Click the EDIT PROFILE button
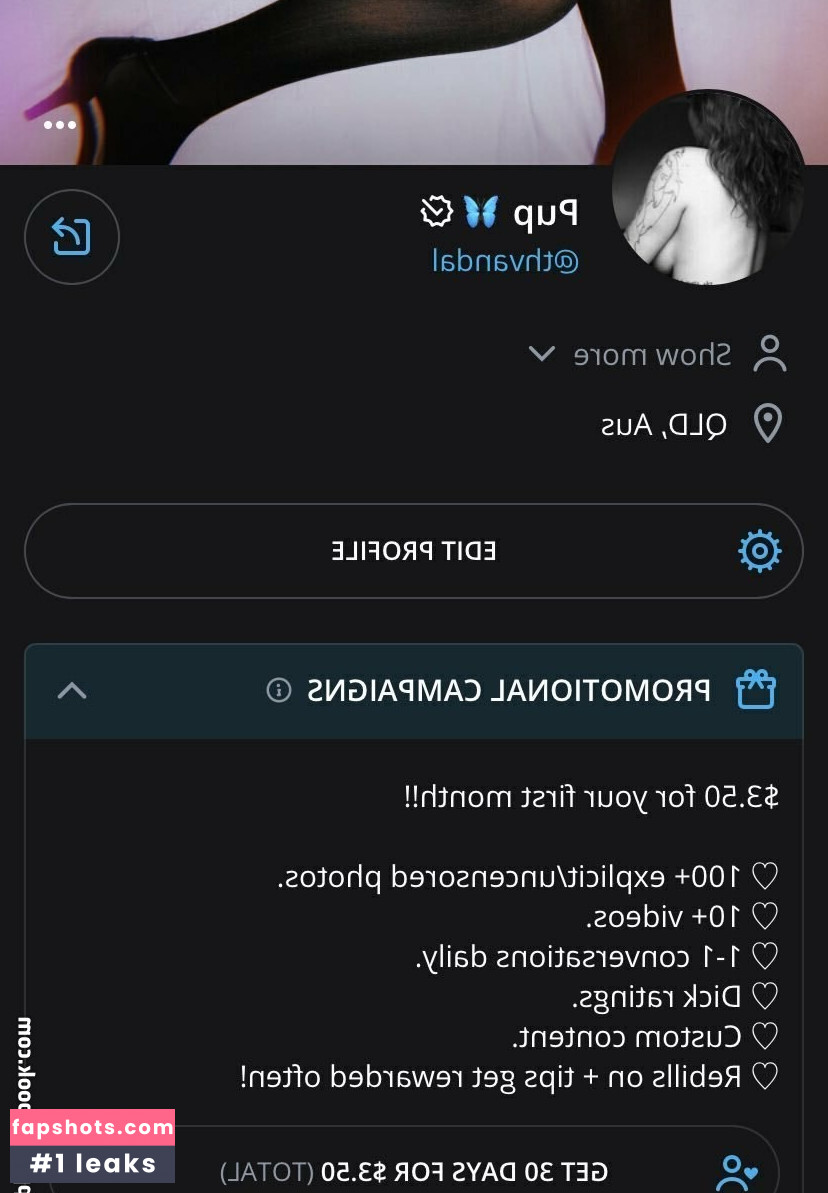This screenshot has height=1193, width=828. 414,551
